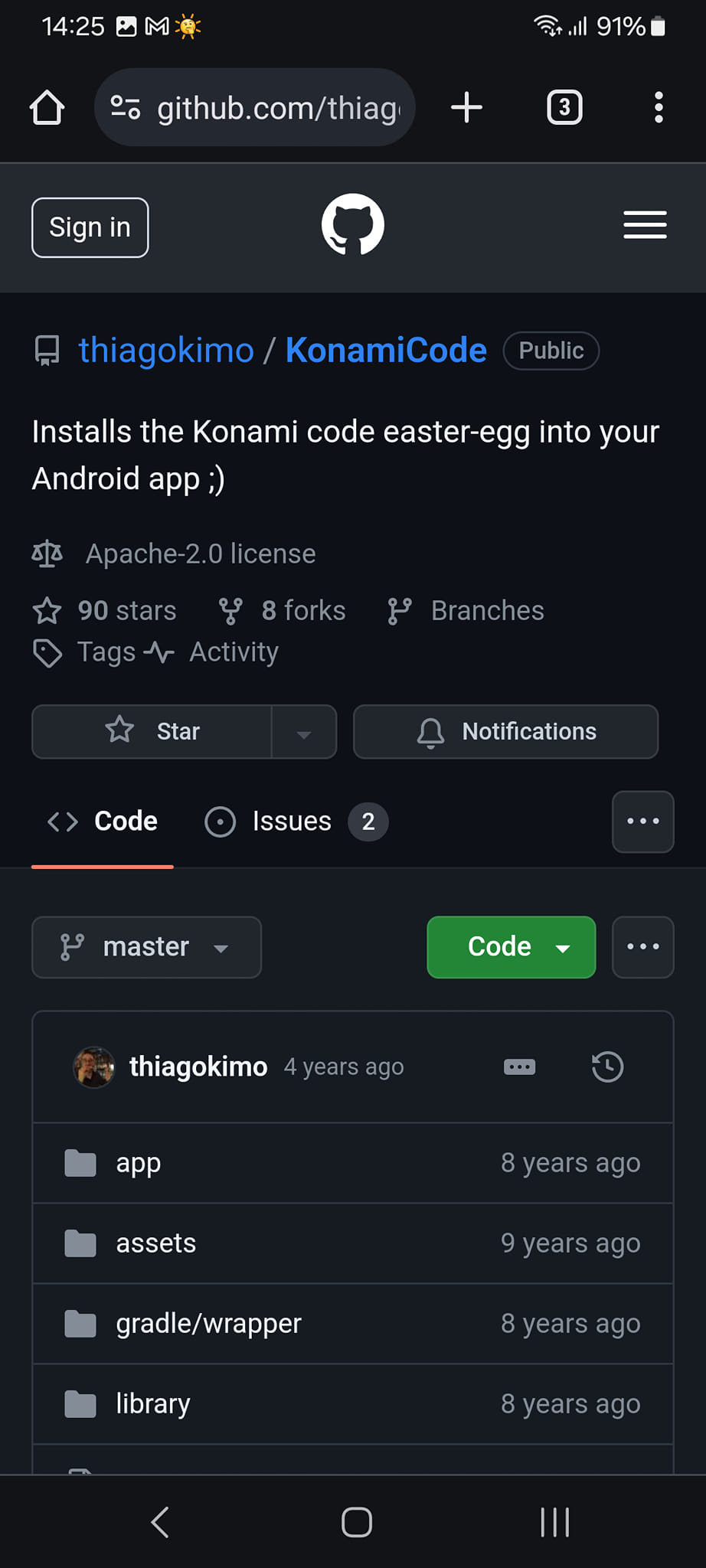Expand the star lists dropdown arrow
The image size is (706, 1568).
click(x=304, y=733)
